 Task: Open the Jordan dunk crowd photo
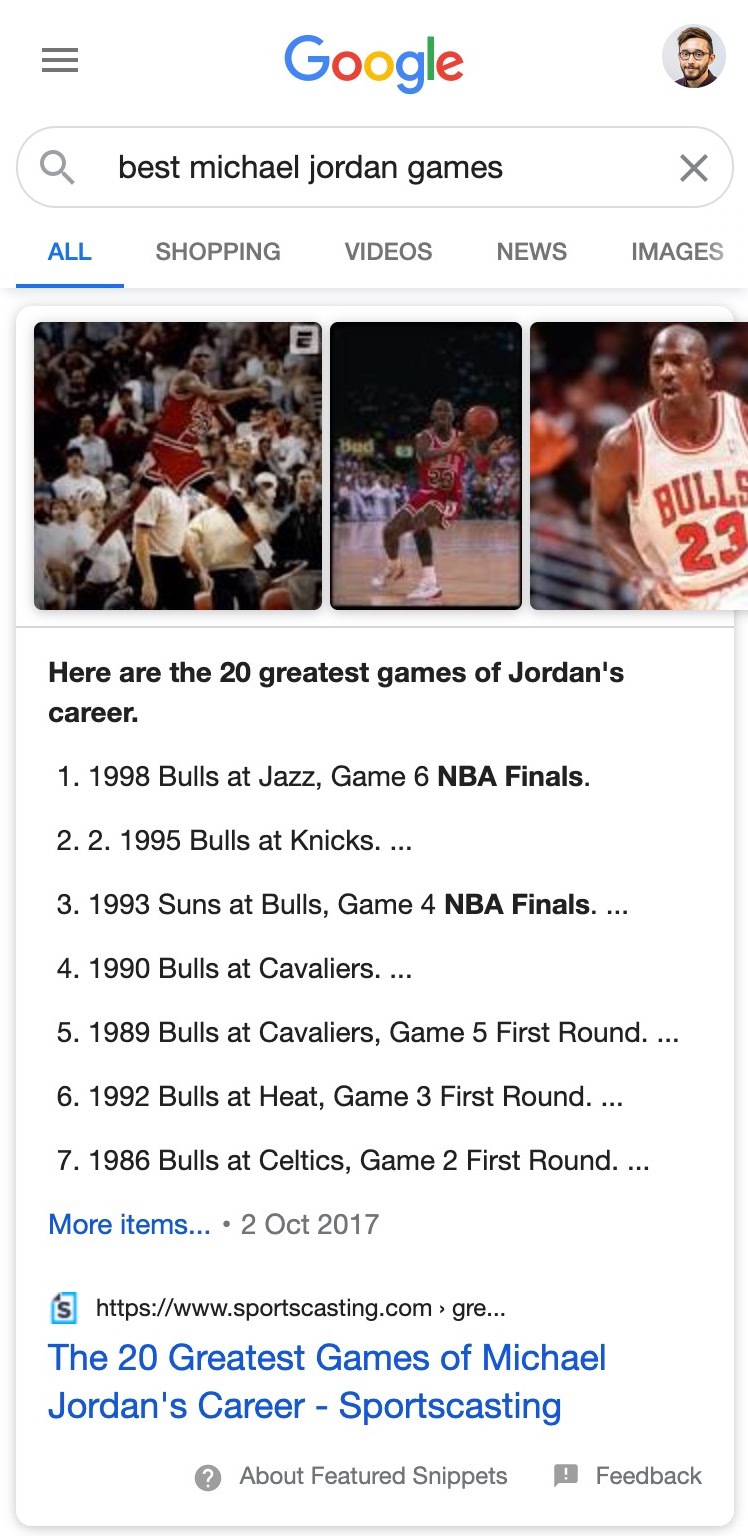coord(178,466)
